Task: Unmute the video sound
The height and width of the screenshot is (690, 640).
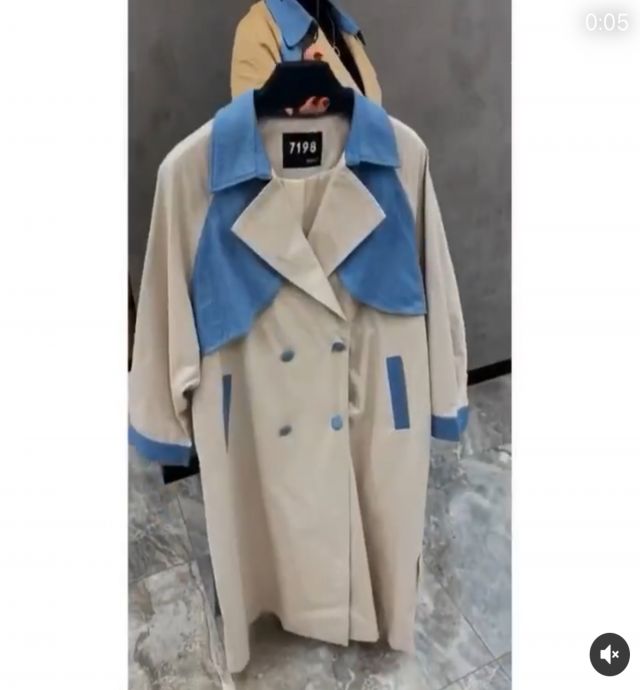Action: click(x=609, y=654)
